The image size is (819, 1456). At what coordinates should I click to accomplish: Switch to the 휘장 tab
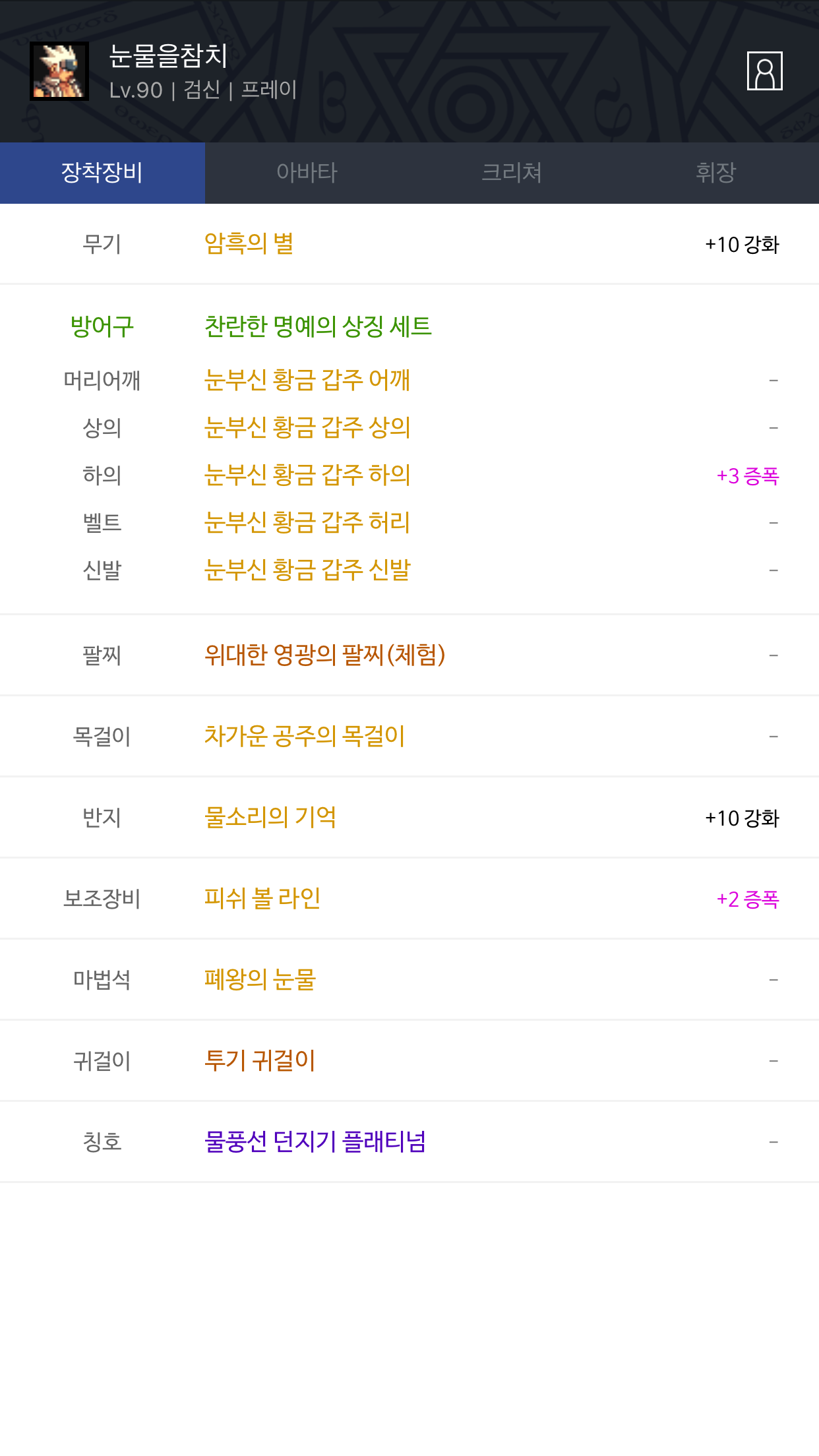(716, 173)
